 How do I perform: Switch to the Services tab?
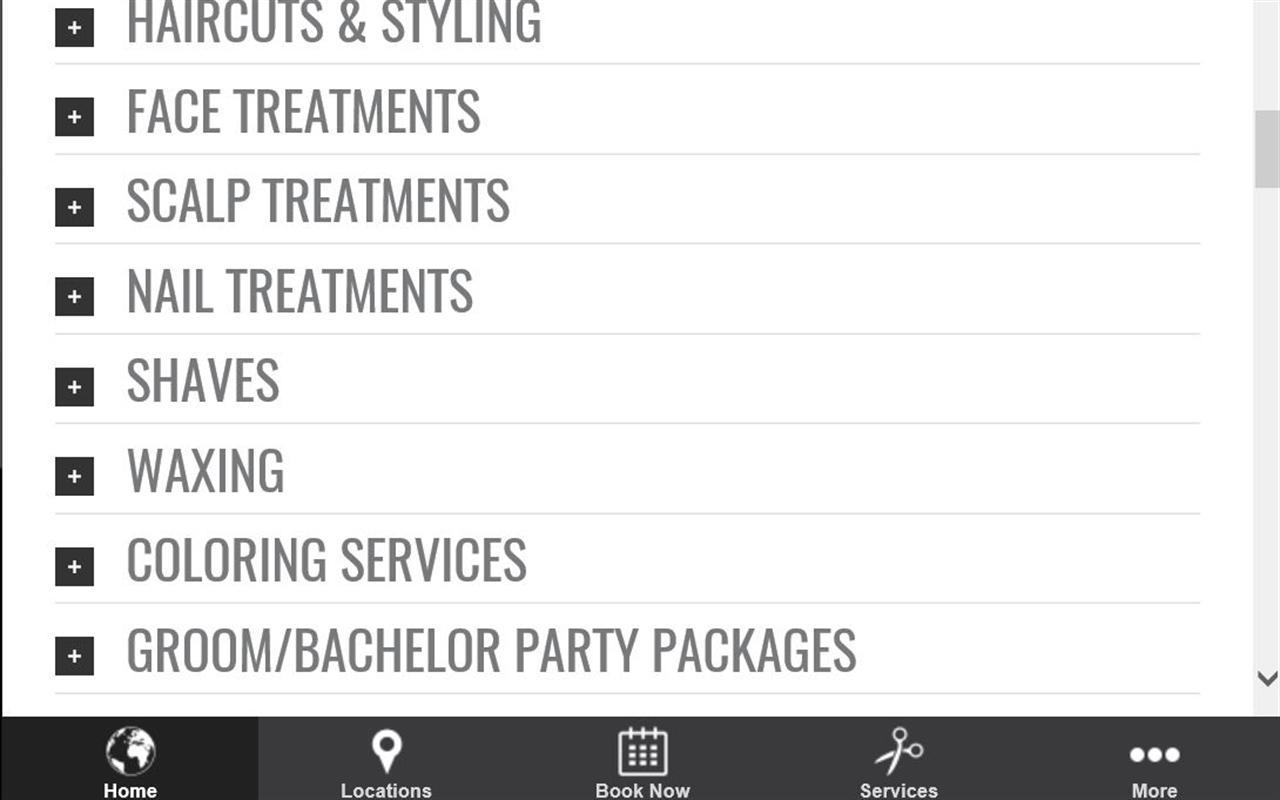click(x=898, y=760)
